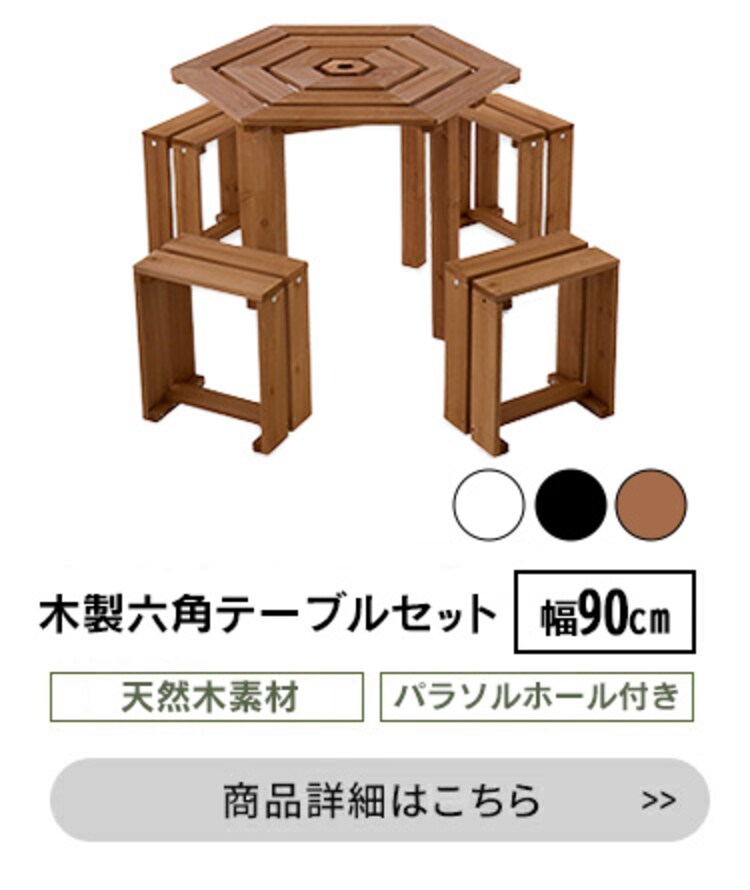Switch product view to black variant

(572, 501)
